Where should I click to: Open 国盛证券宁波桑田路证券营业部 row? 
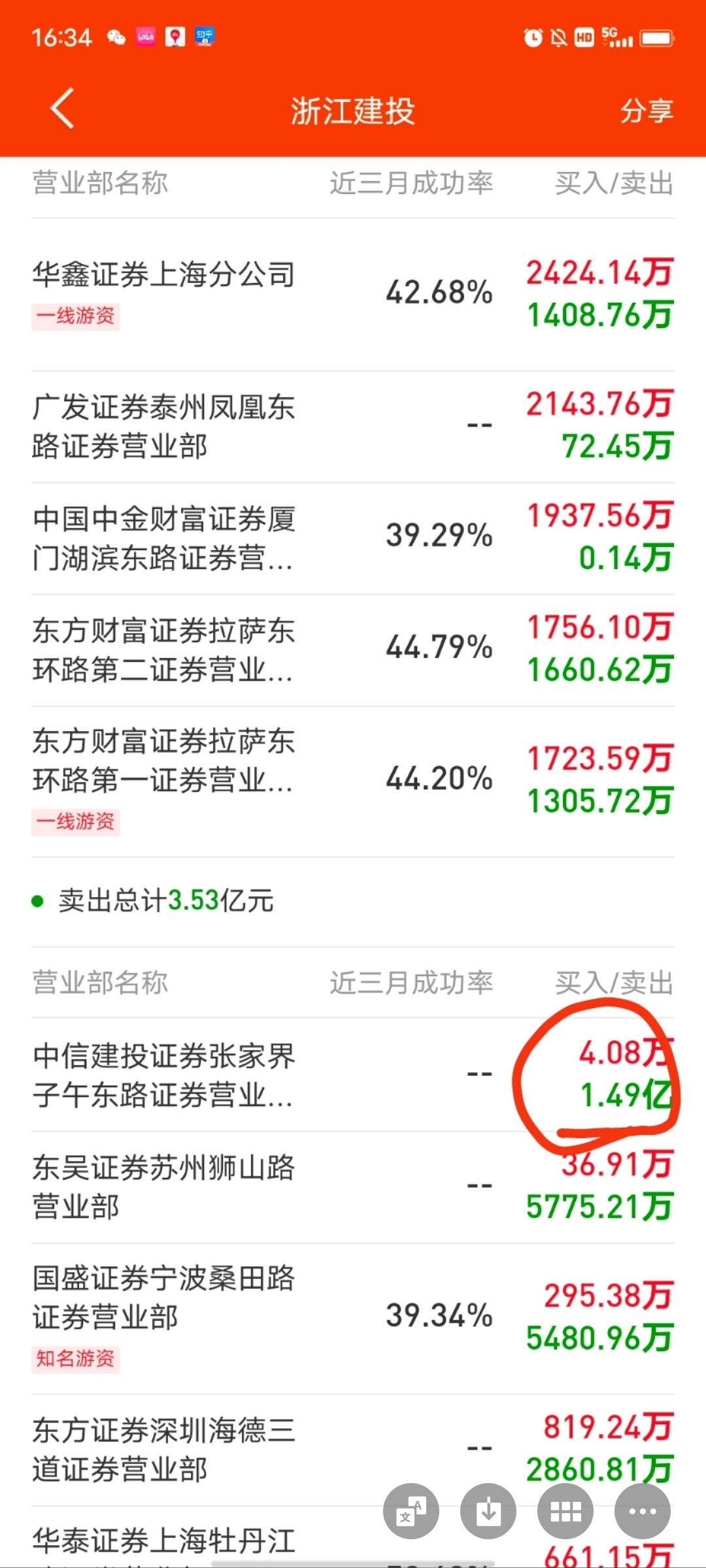(x=353, y=1318)
